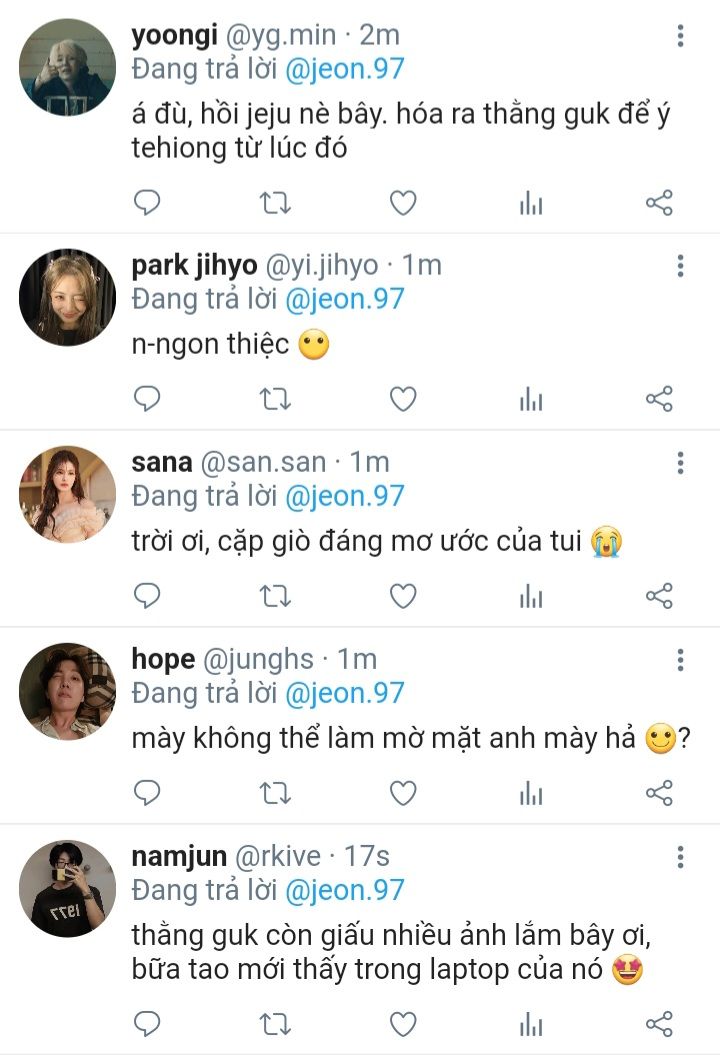Image resolution: width=720 pixels, height=1055 pixels.
Task: View analytics for sana's reply
Action: point(531,597)
